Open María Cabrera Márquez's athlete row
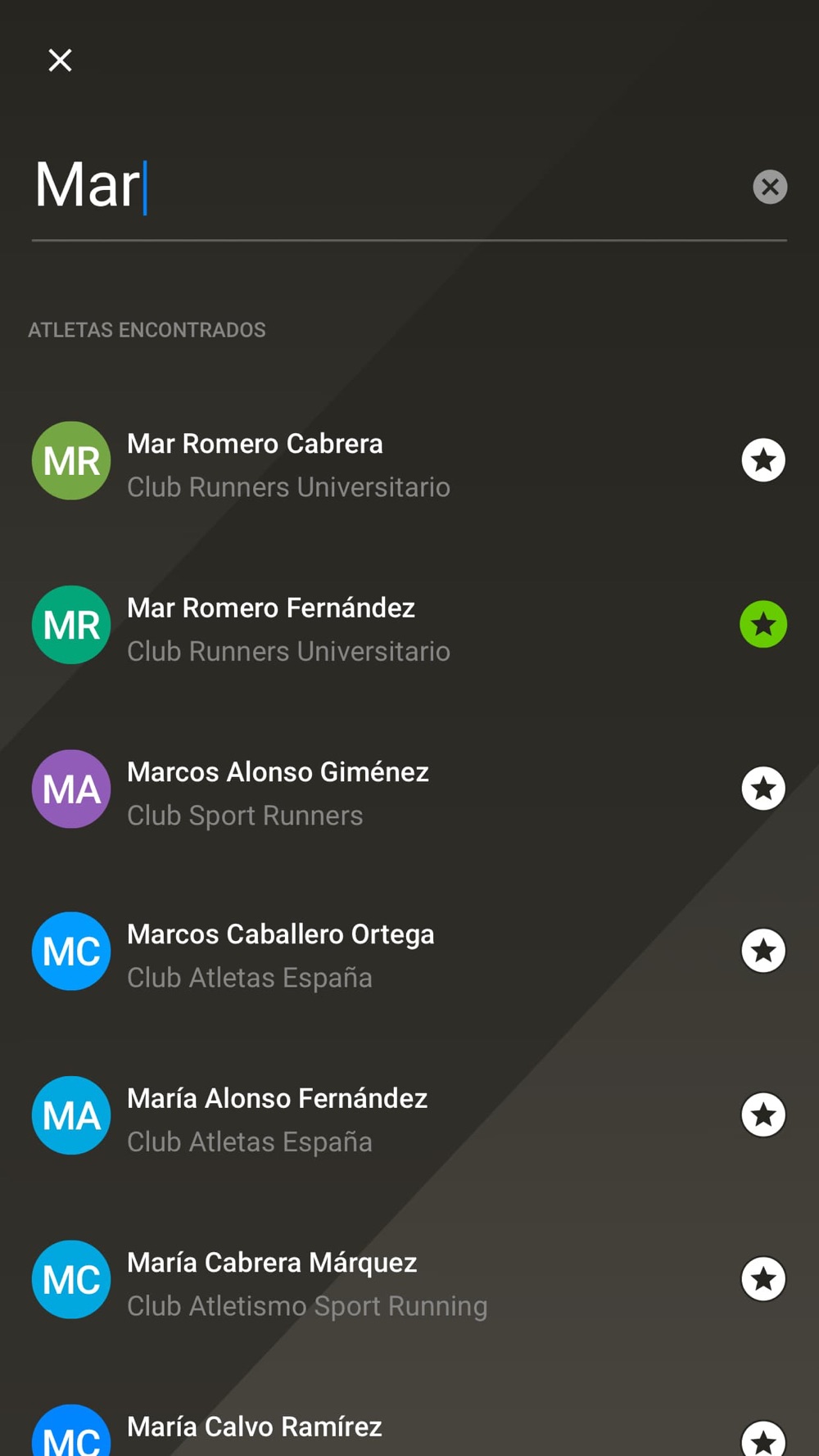Image resolution: width=819 pixels, height=1456 pixels. click(x=409, y=1279)
